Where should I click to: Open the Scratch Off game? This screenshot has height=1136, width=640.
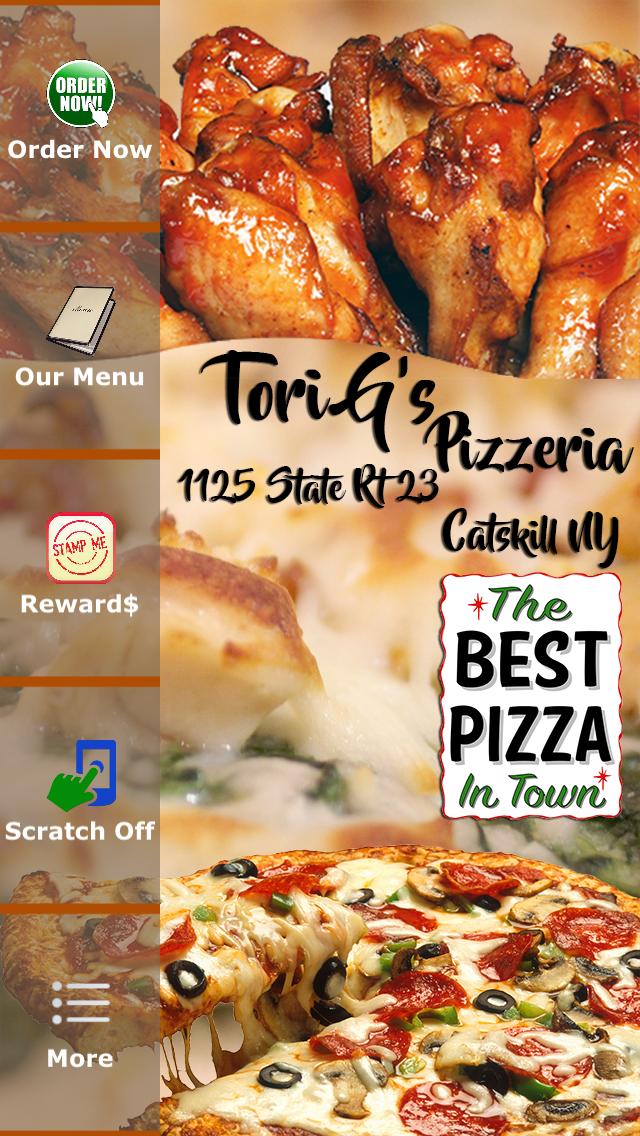coord(80,792)
